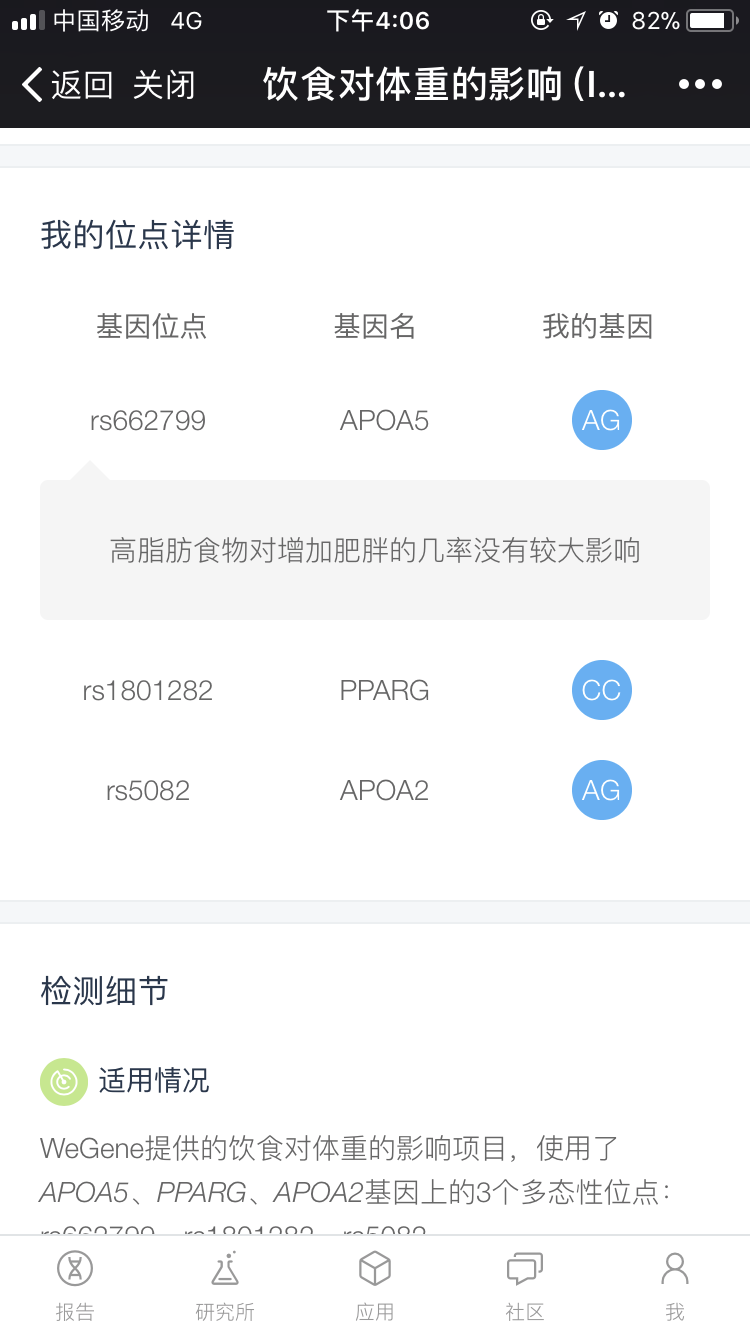Go back using the 返回 button

coord(67,85)
